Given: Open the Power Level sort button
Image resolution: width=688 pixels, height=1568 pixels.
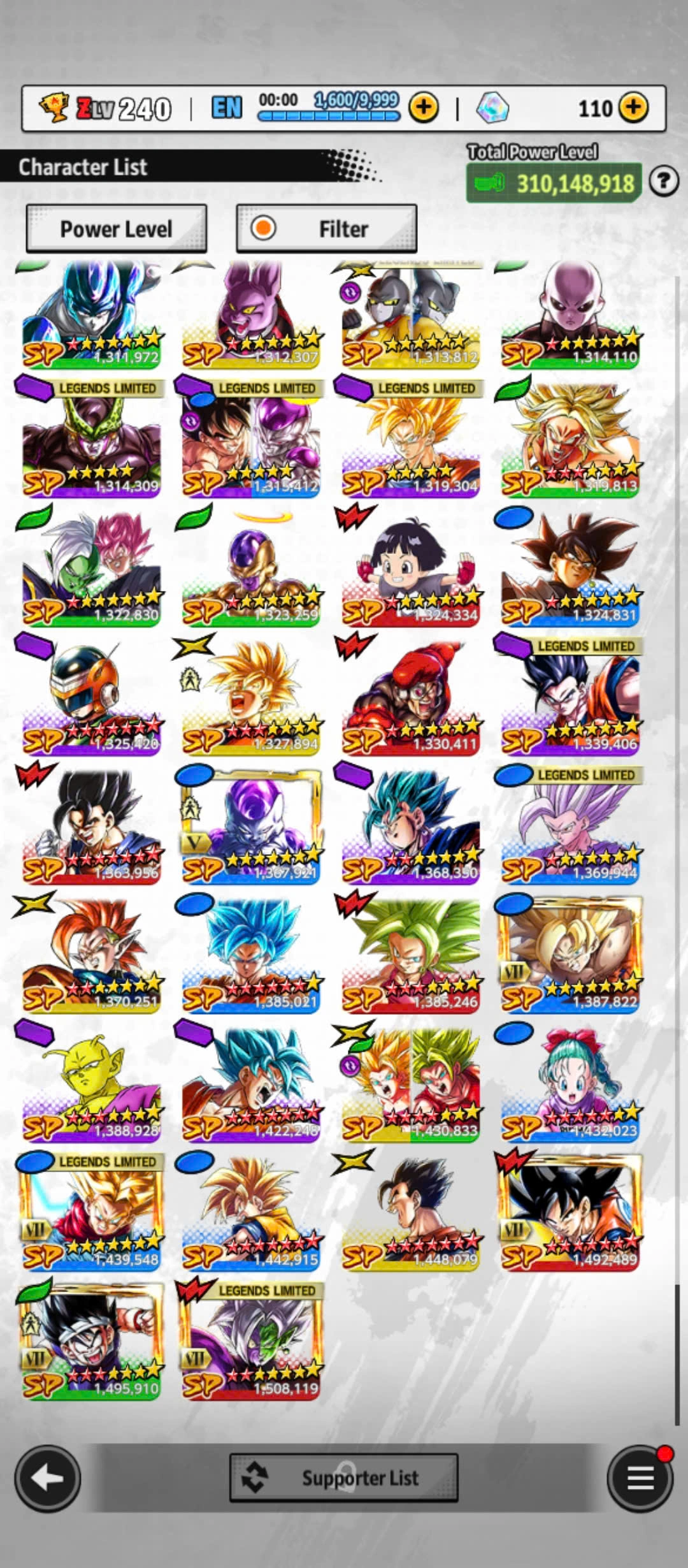Looking at the screenshot, I should [116, 229].
